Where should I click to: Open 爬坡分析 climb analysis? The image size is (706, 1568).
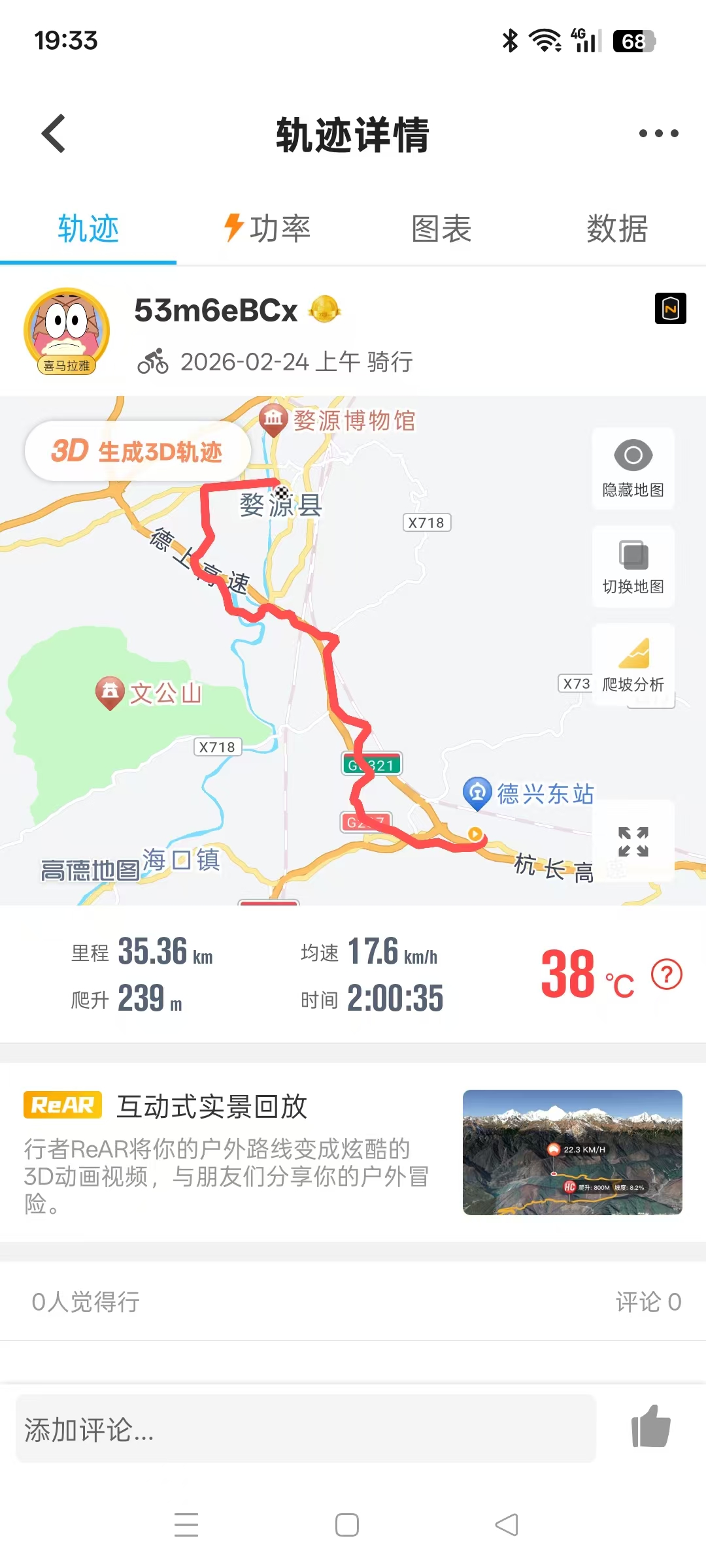(631, 665)
